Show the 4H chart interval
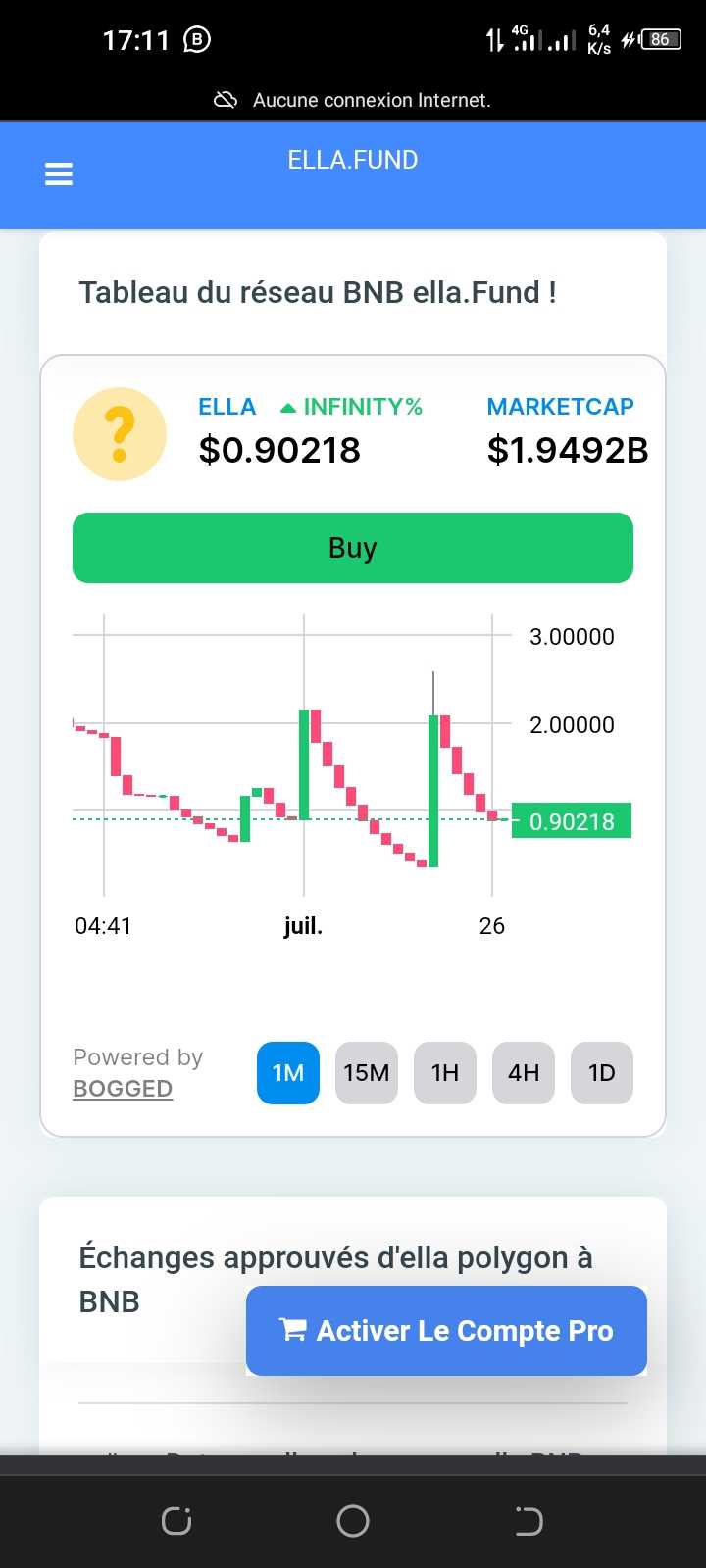This screenshot has width=706, height=1568. [524, 1073]
